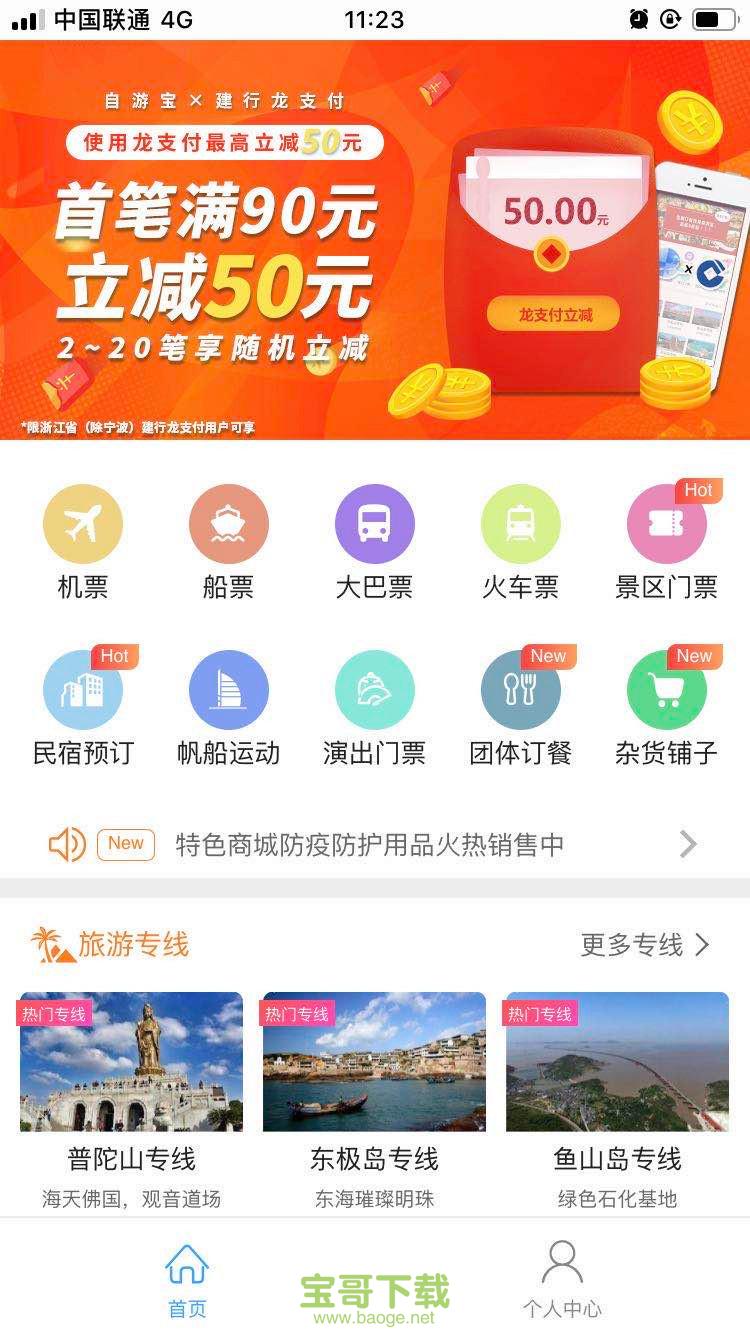
Task: Click the announcement speaker icon
Action: pyautogui.click(x=67, y=843)
